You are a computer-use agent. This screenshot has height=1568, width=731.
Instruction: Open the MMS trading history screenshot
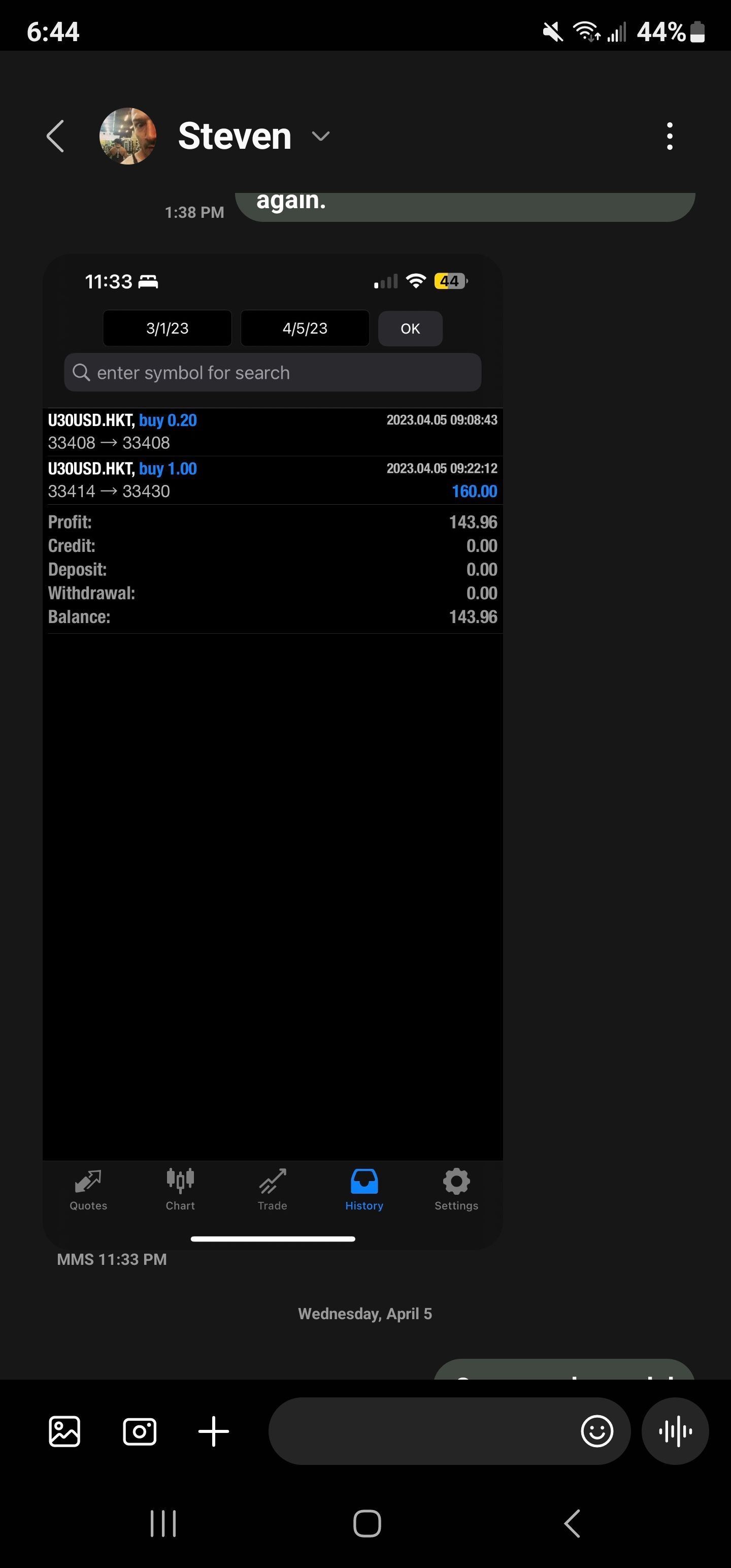[x=273, y=751]
